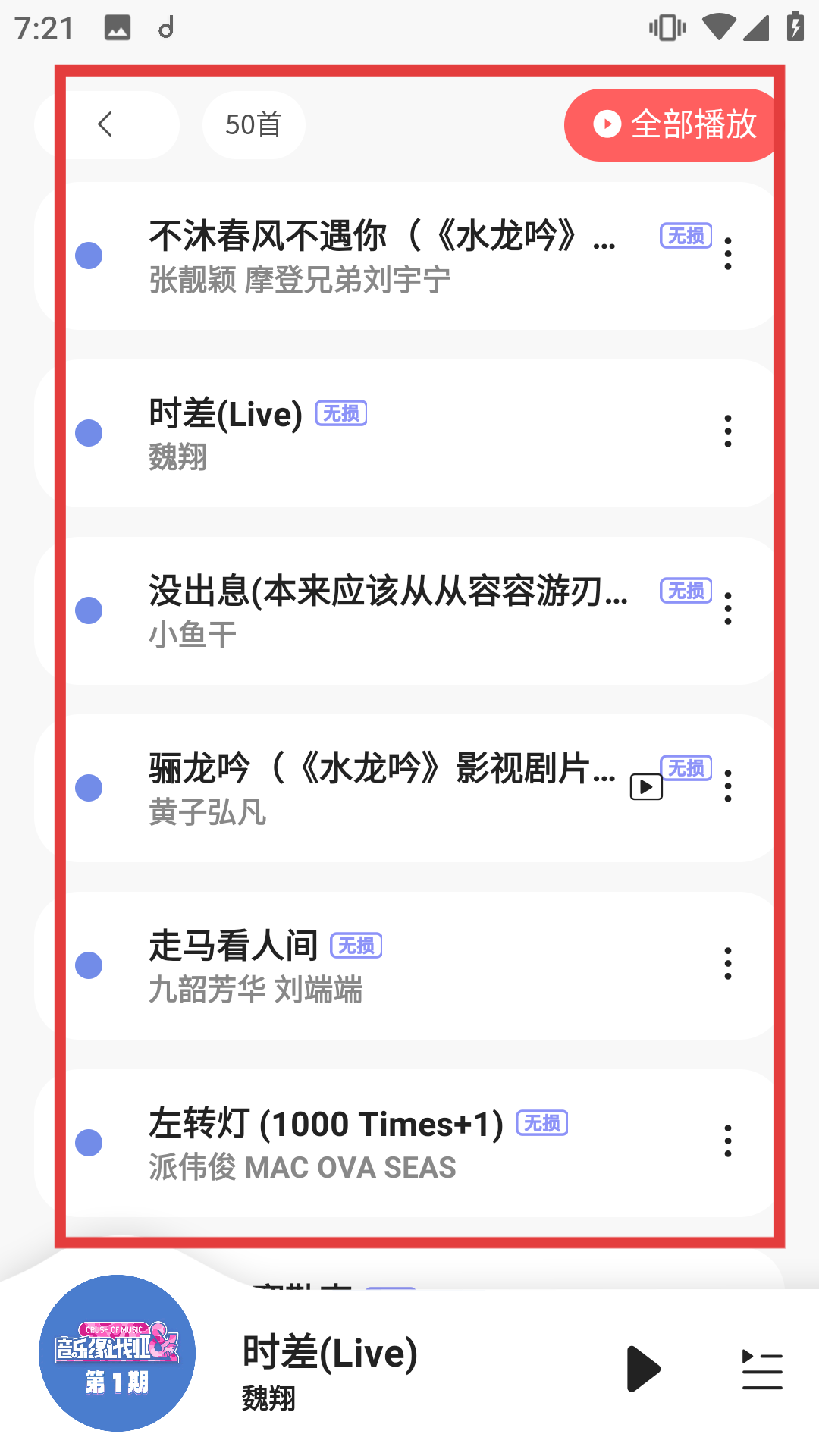Screen dimensions: 819x1456
Task: Open the song count label 50首
Action: click(253, 124)
